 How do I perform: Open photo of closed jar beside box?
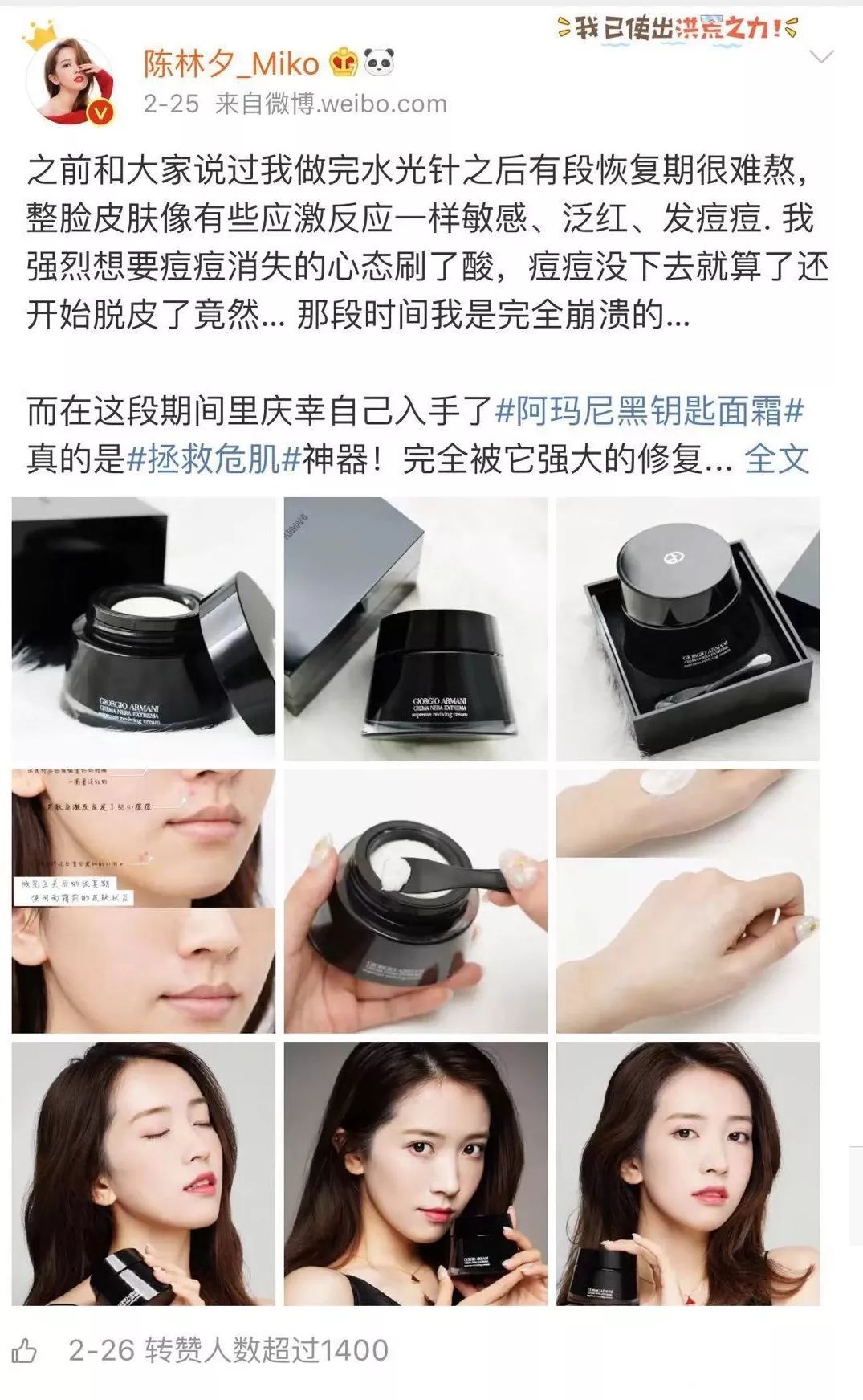click(416, 629)
